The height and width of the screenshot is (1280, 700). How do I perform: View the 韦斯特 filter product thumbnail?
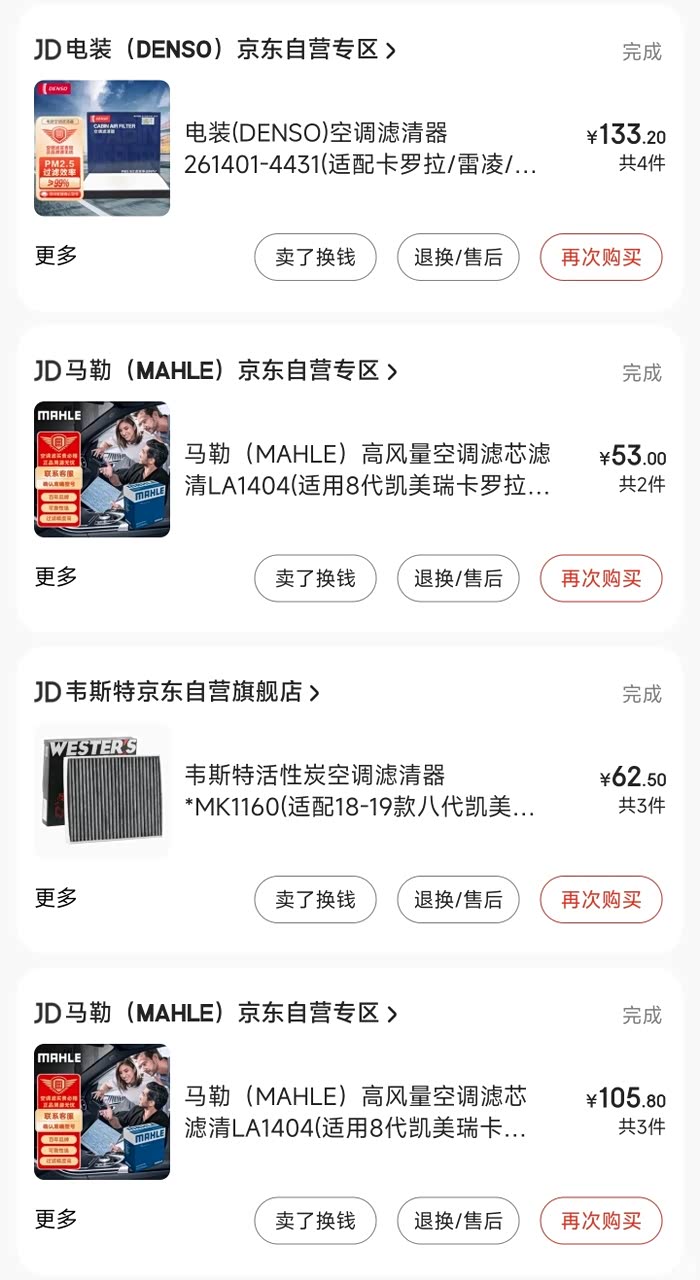click(x=102, y=790)
